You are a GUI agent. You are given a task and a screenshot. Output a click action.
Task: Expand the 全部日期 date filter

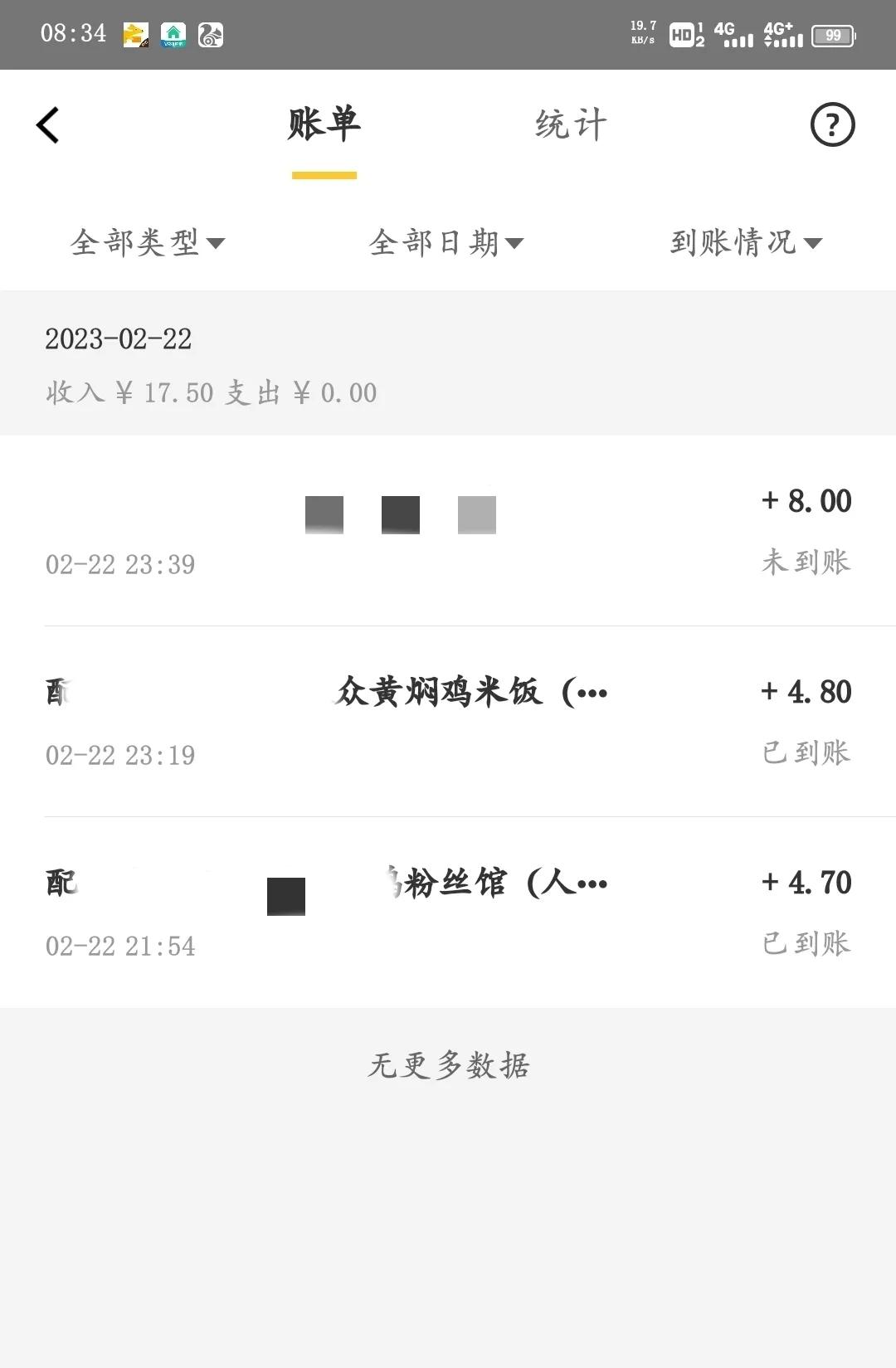[x=446, y=243]
